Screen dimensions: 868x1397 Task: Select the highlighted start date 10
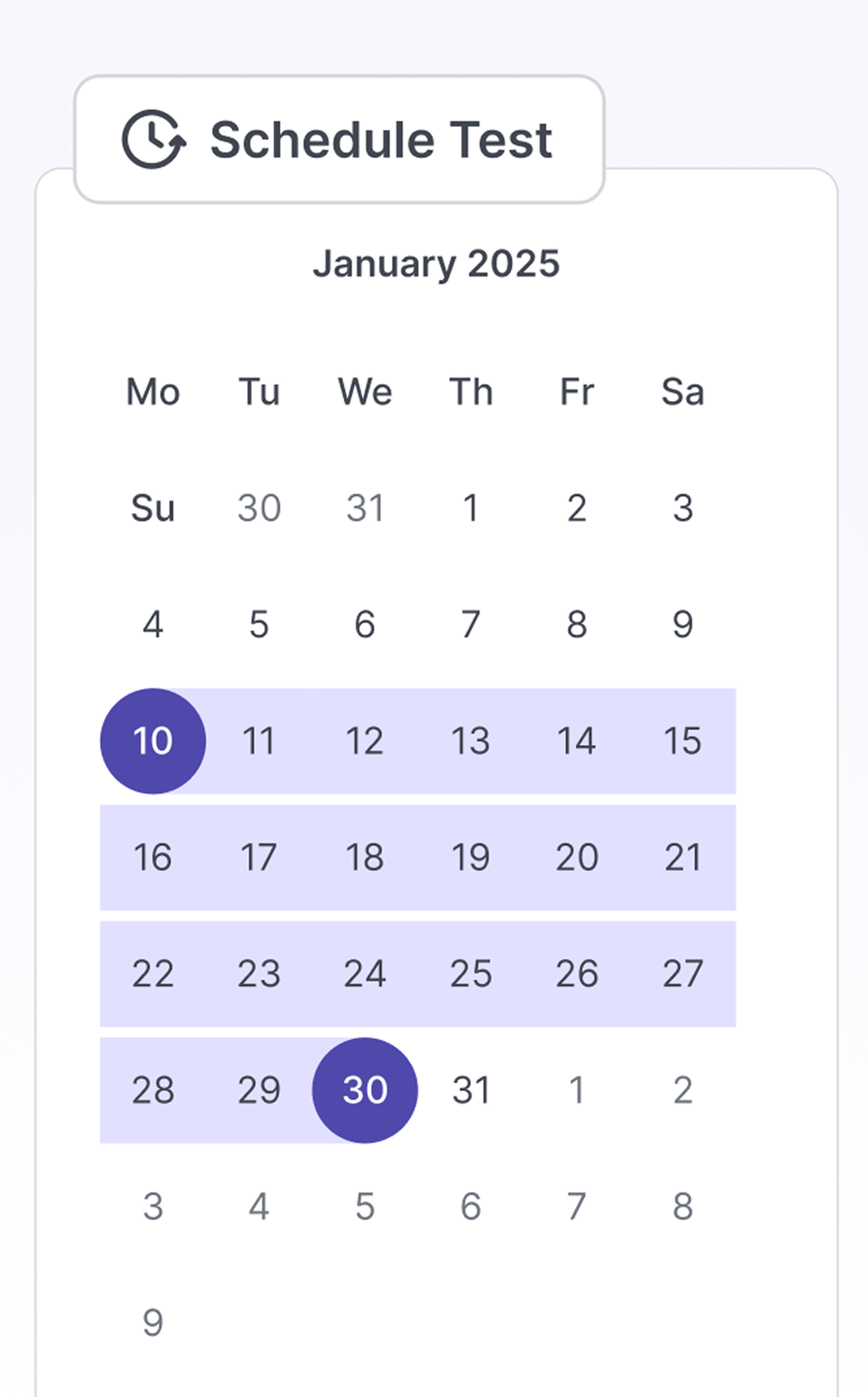tap(153, 741)
